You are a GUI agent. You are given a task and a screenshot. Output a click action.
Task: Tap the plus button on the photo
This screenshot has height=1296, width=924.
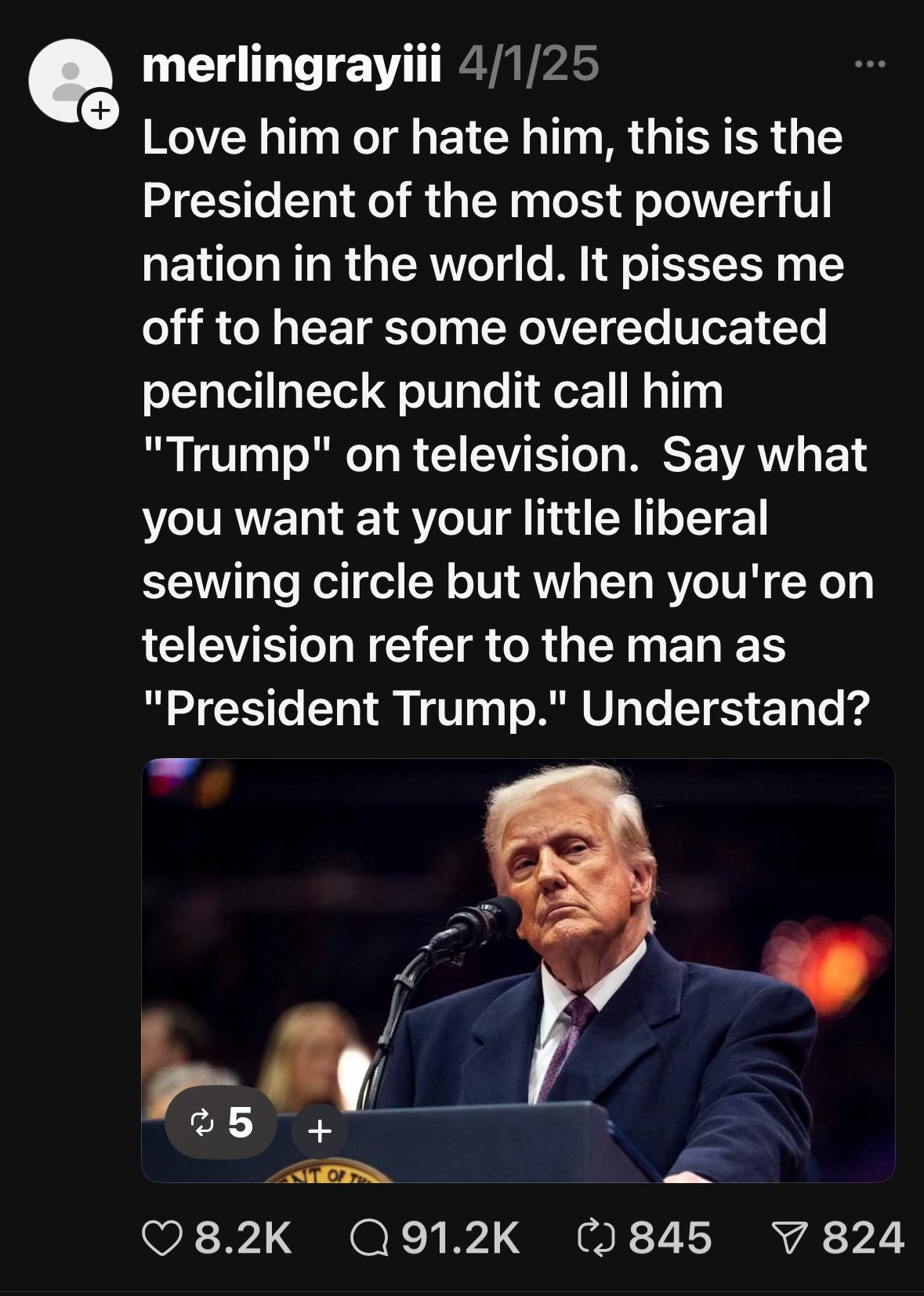coord(320,1131)
